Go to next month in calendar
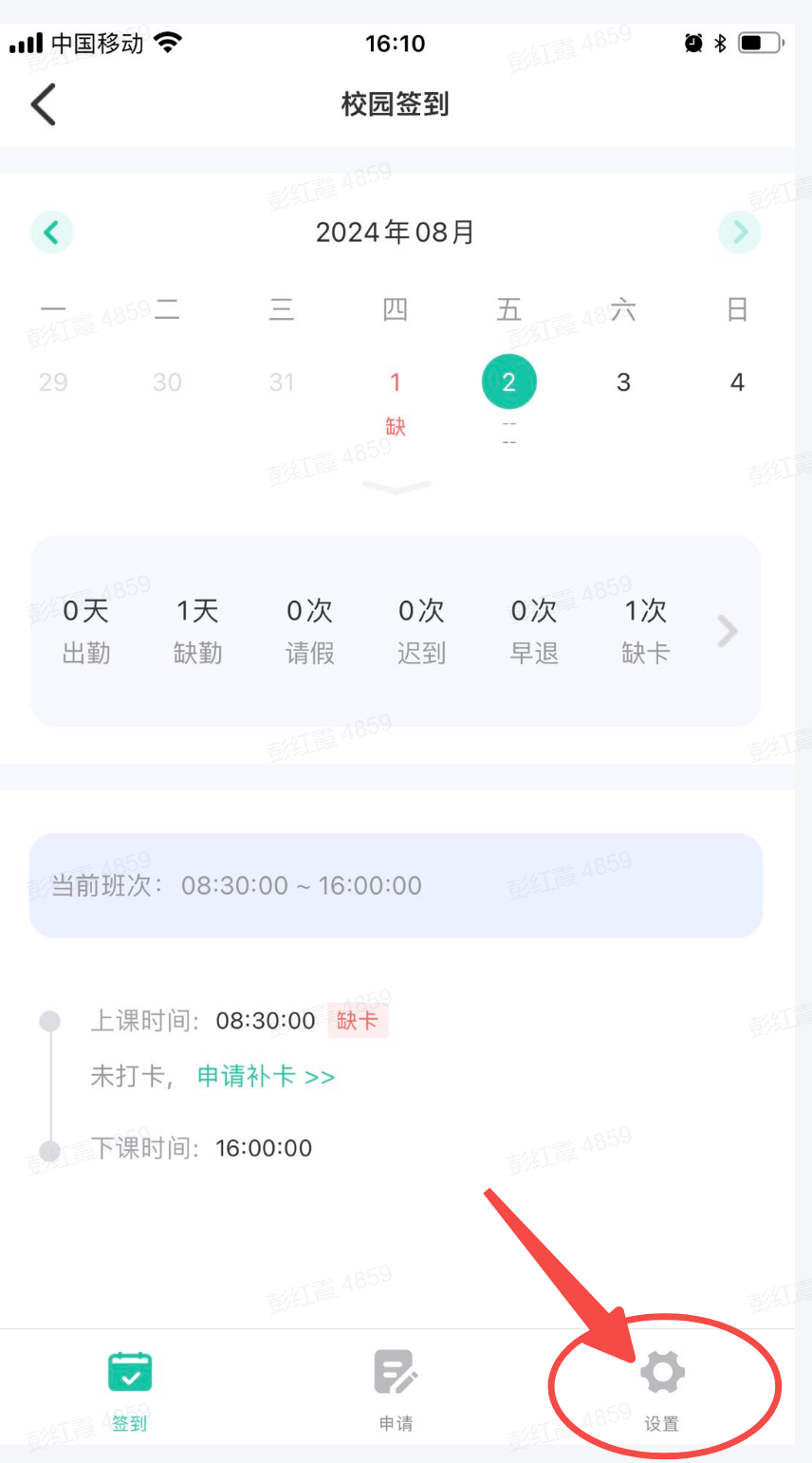 click(x=739, y=232)
